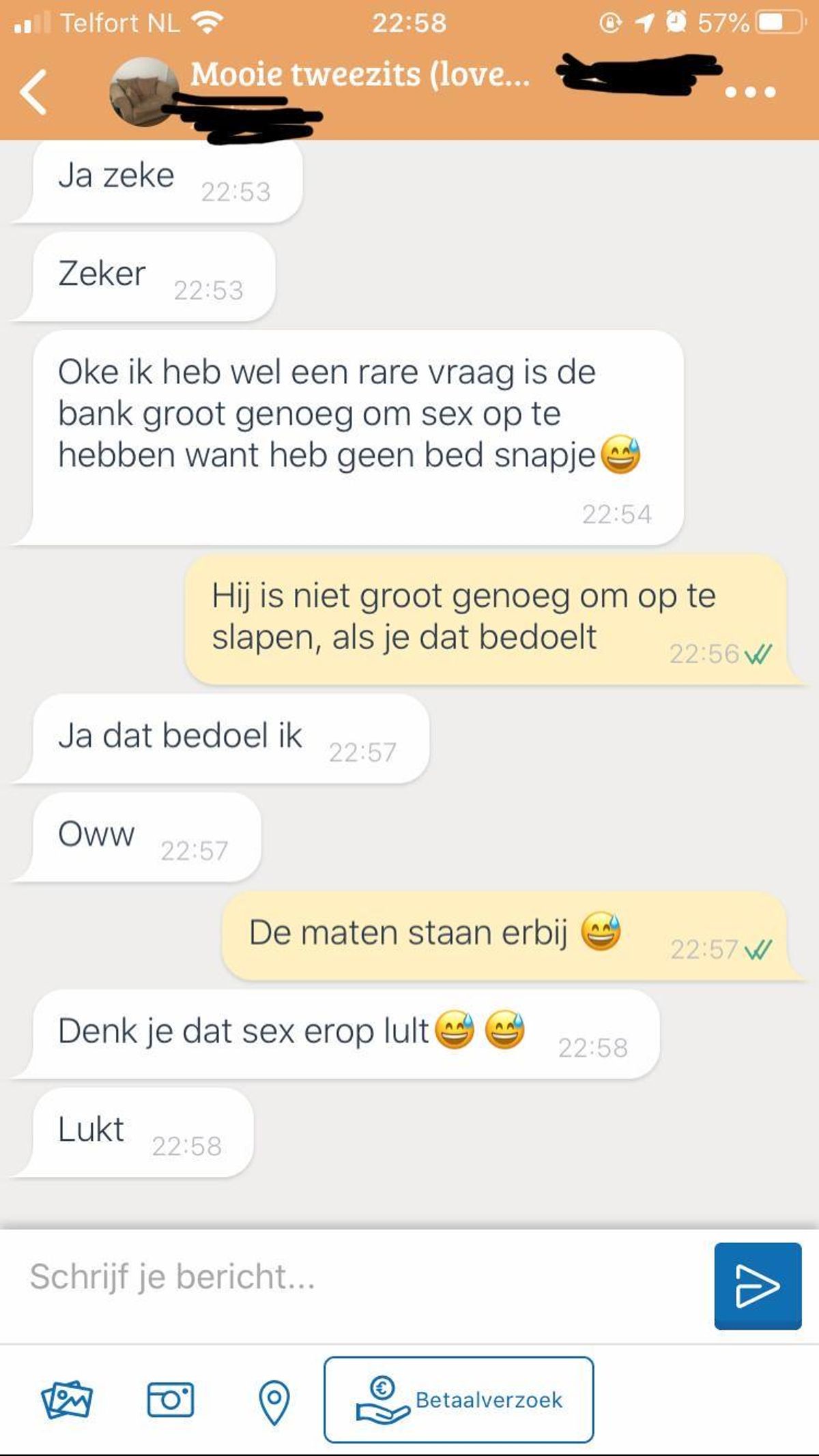Viewport: 819px width, 1456px height.
Task: Open the three-dot overflow menu
Action: coord(750,92)
